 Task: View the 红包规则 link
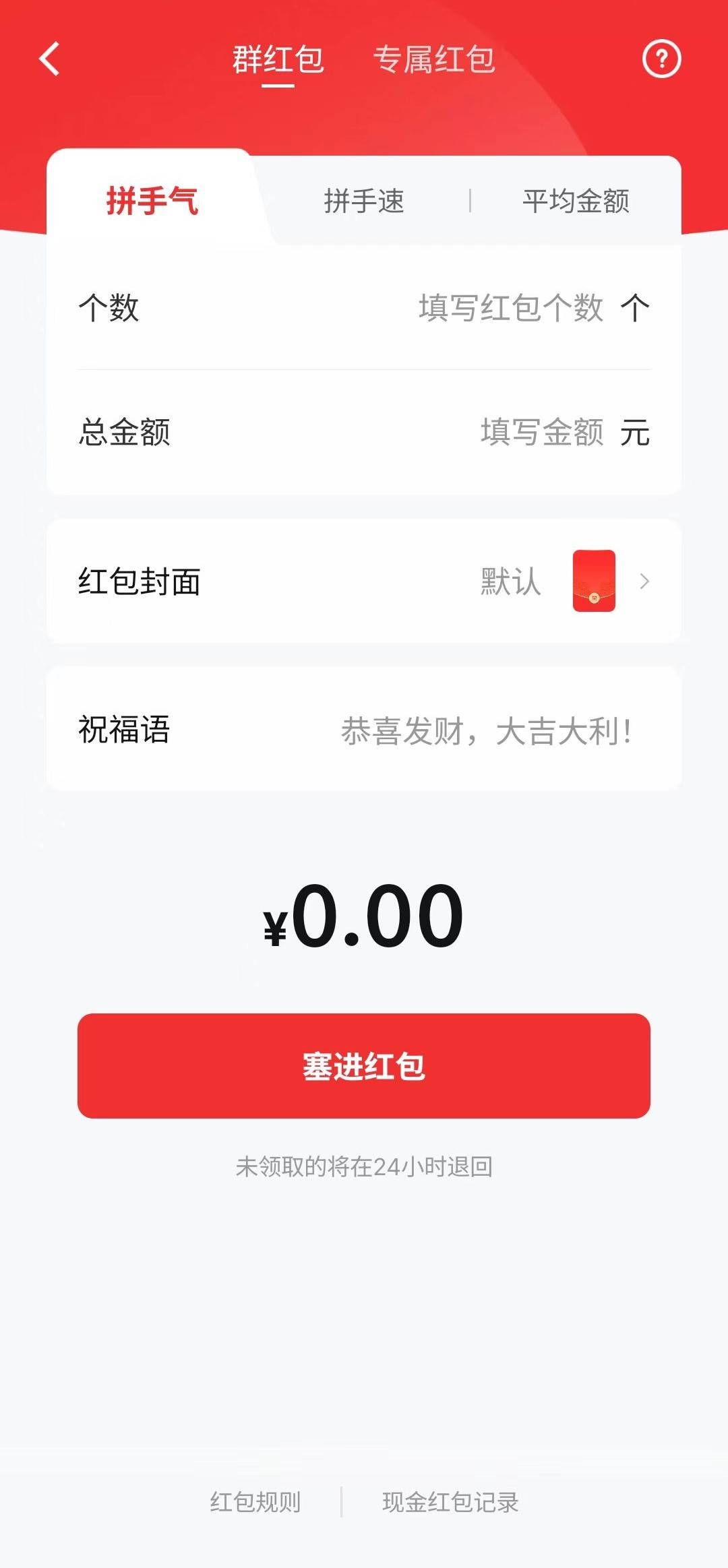coord(255,1502)
